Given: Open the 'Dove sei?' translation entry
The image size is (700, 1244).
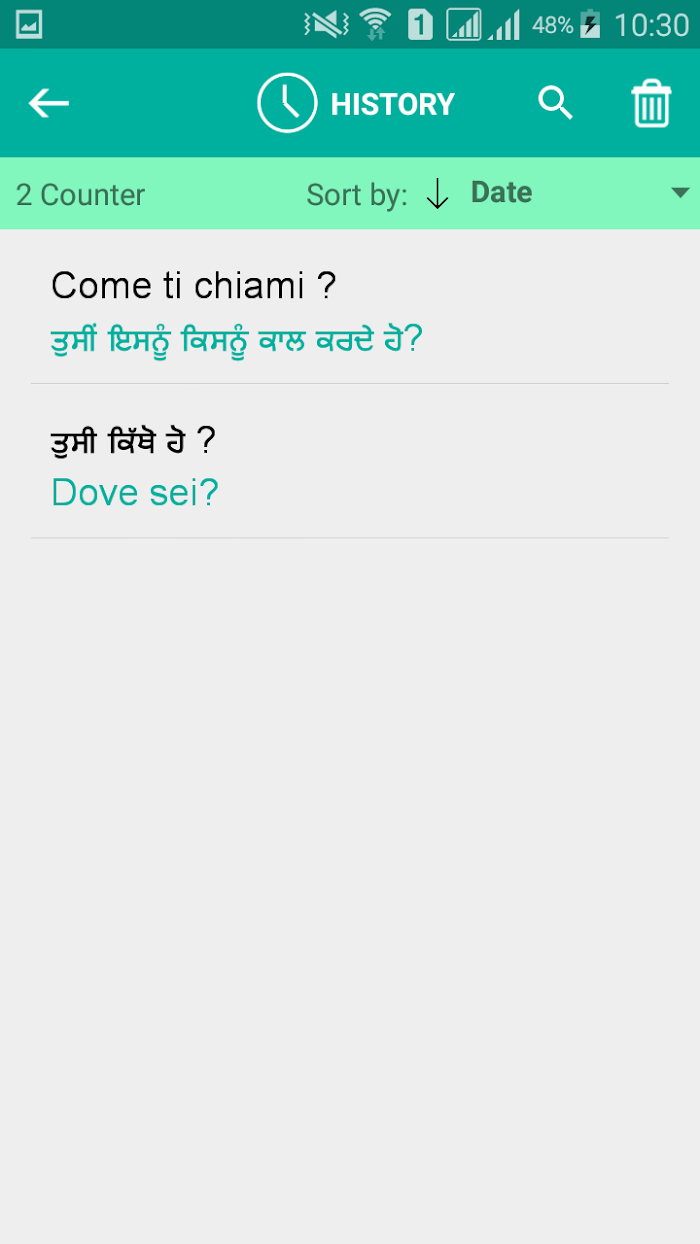Looking at the screenshot, I should [x=350, y=463].
